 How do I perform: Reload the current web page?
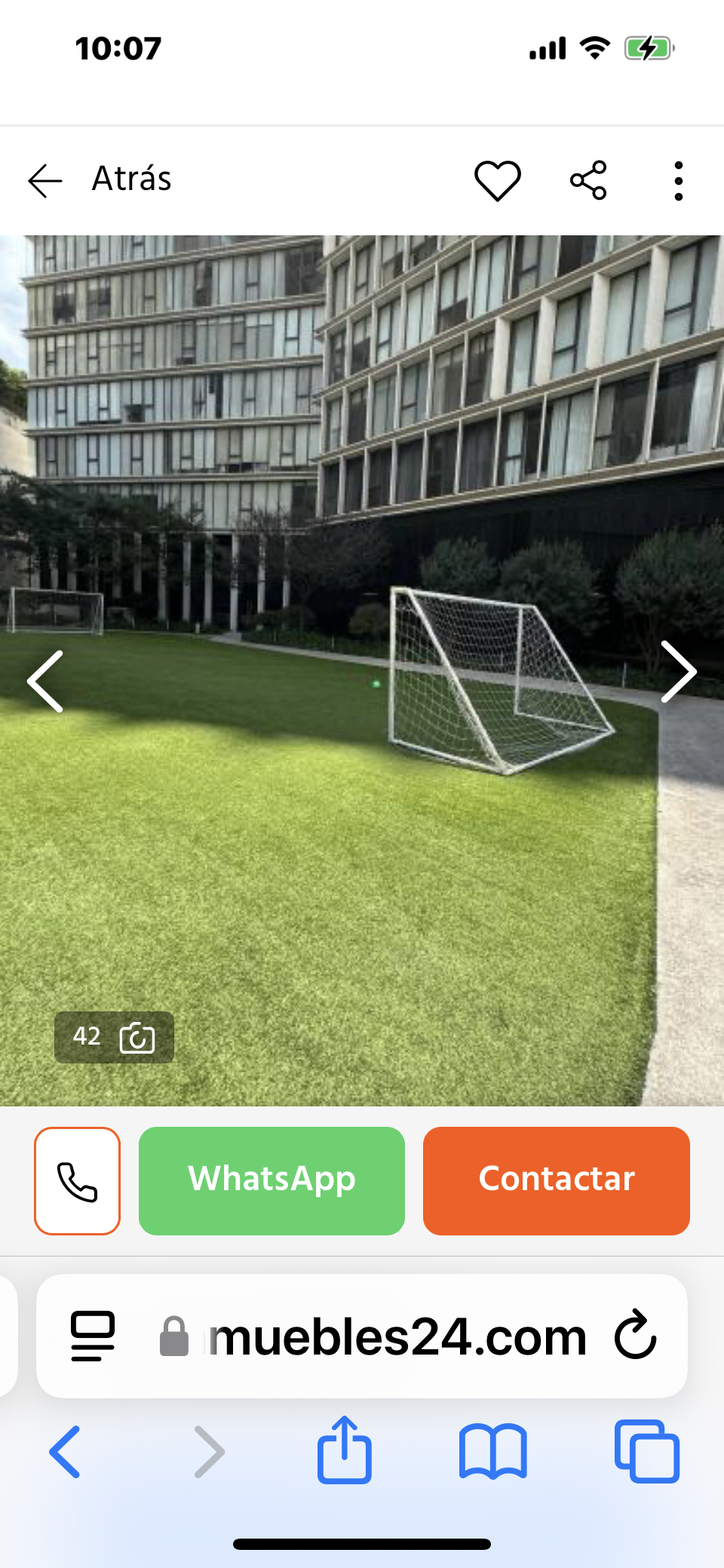click(635, 1335)
